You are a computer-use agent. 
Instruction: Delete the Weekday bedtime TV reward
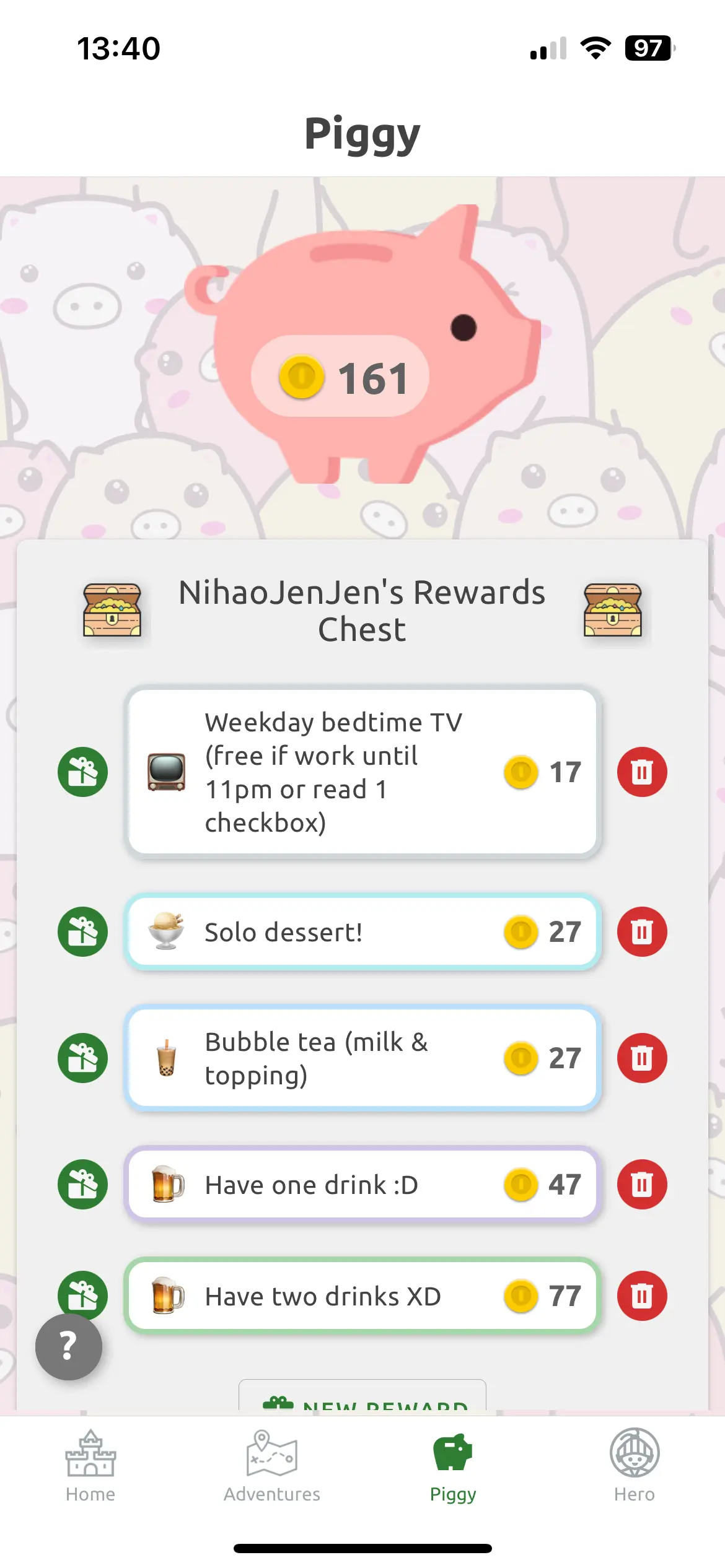pyautogui.click(x=643, y=771)
